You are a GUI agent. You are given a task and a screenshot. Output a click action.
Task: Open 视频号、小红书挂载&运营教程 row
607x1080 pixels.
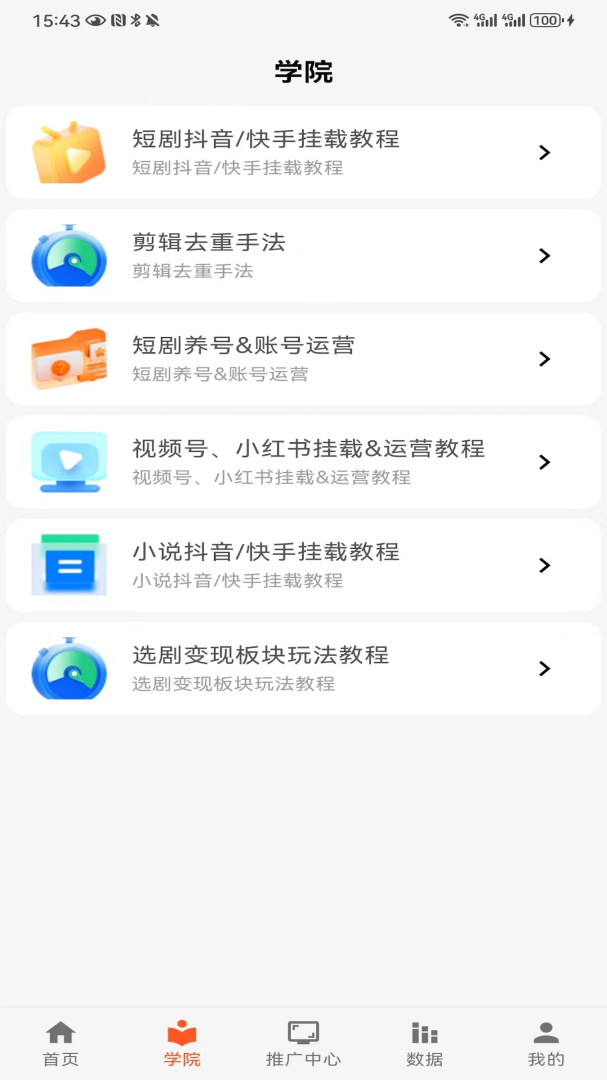(x=303, y=462)
